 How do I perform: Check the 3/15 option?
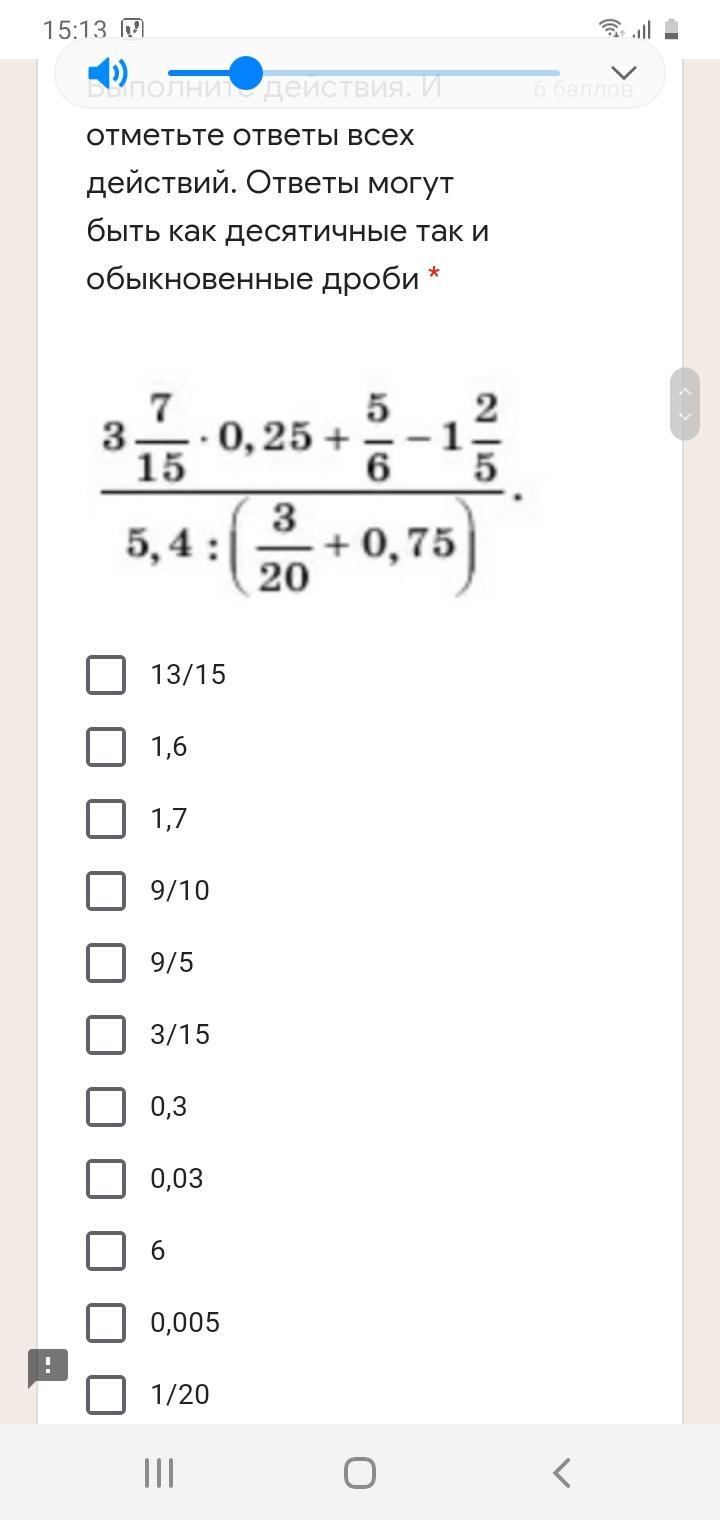(x=106, y=1035)
